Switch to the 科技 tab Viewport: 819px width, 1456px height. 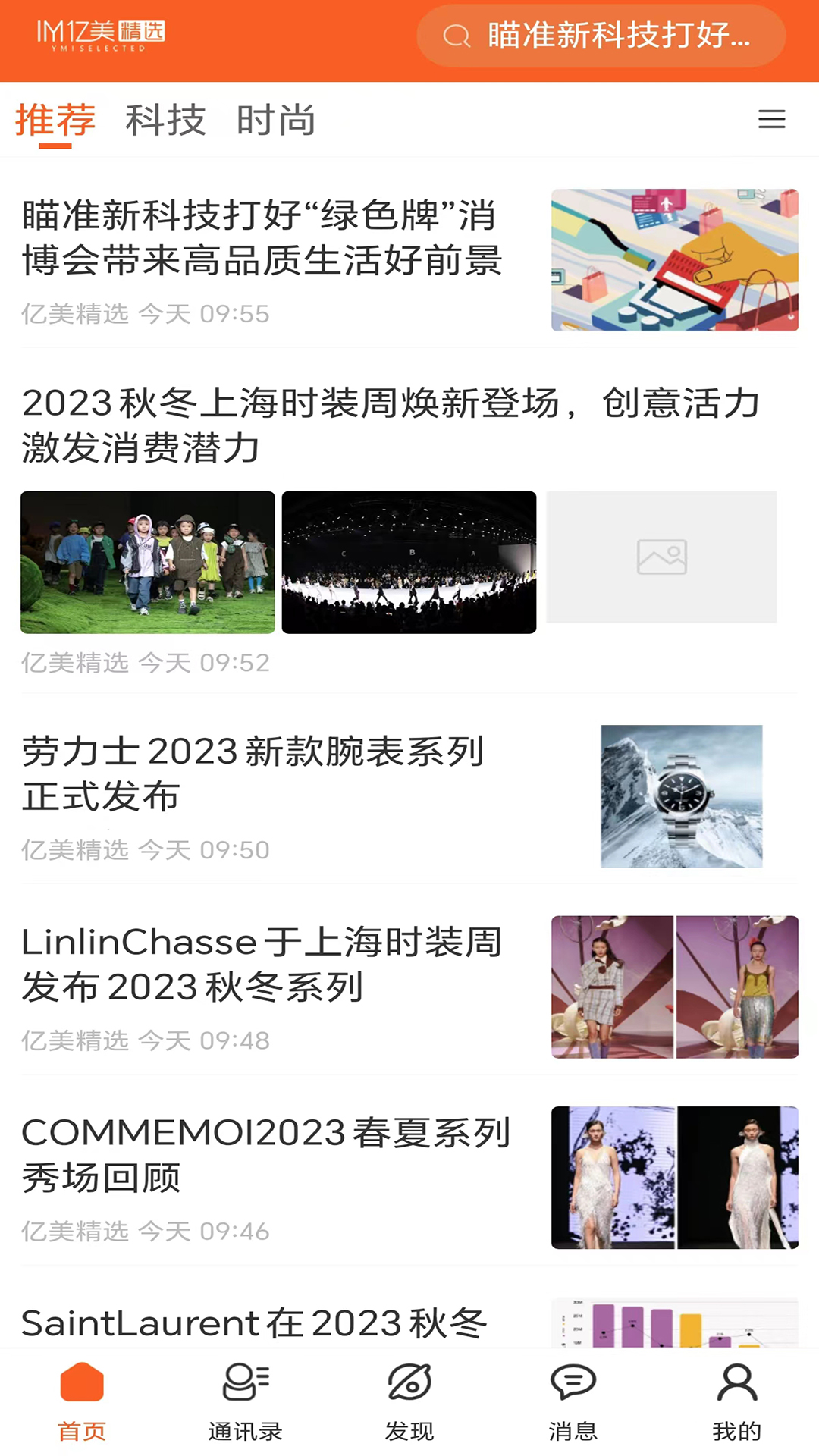coord(165,121)
